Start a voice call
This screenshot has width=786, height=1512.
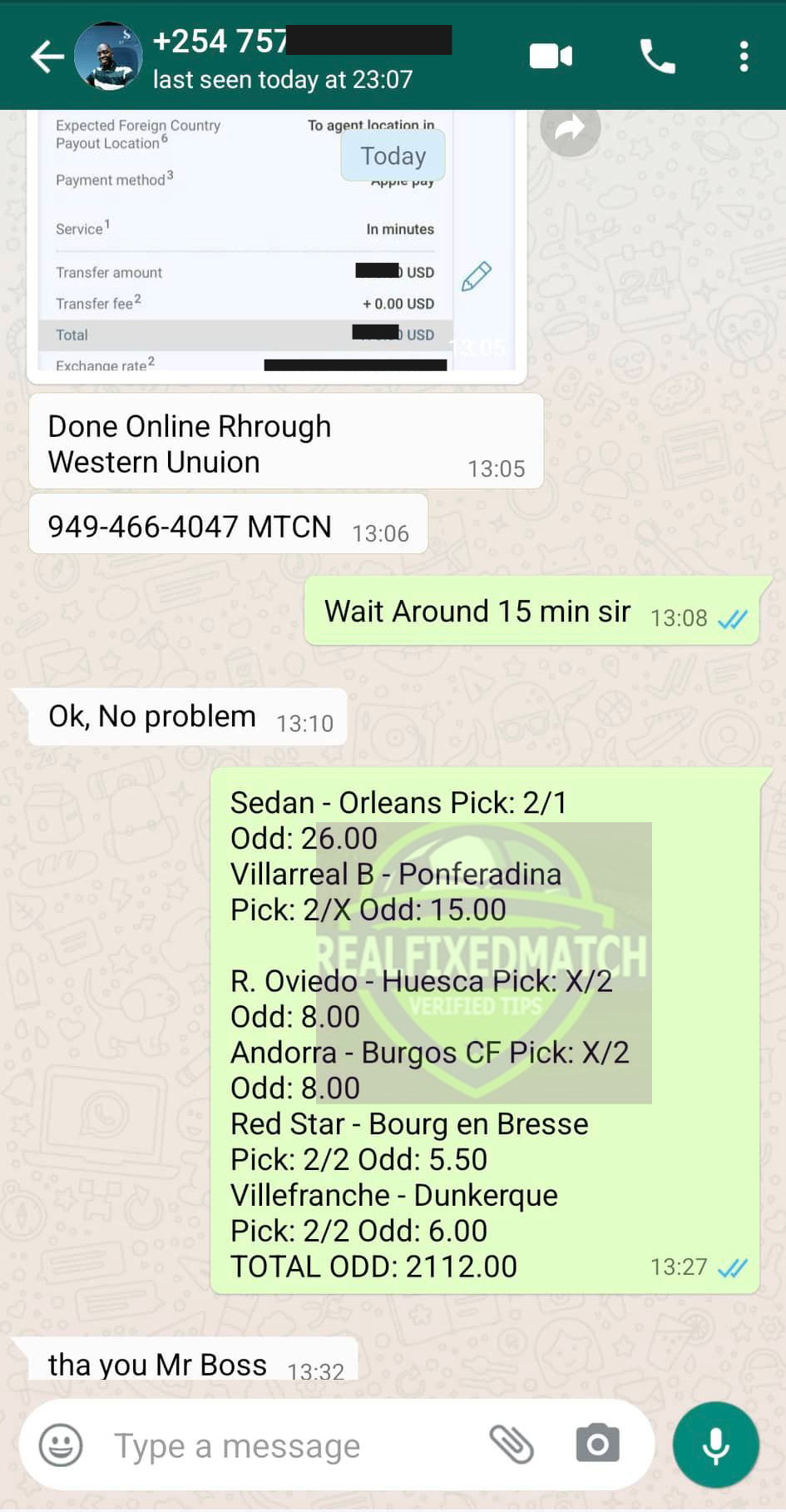pos(657,57)
